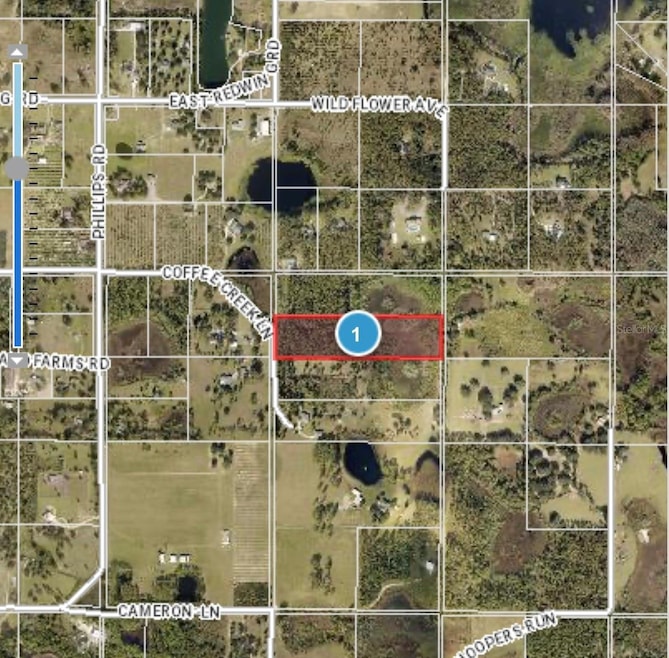
Task: Tap the zoom-in arrow above the slider
Action: coord(16,51)
